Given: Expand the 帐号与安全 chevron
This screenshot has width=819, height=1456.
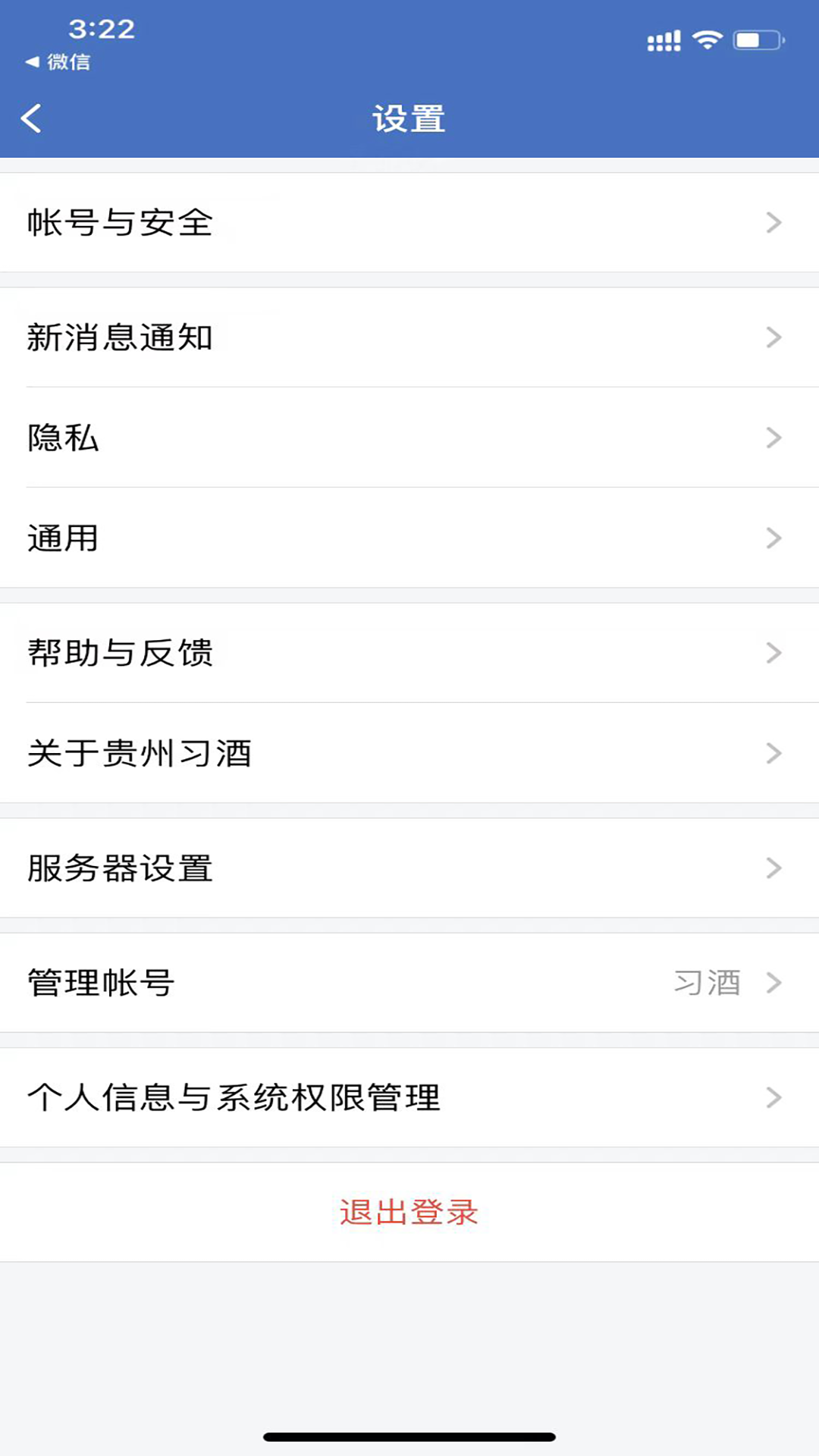Looking at the screenshot, I should 773,222.
